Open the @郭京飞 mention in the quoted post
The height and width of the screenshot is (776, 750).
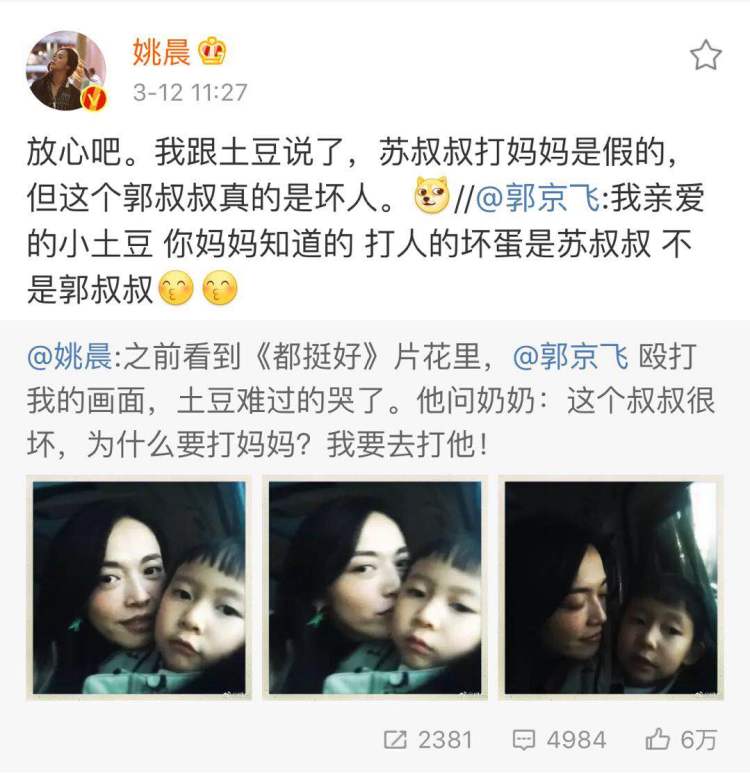(571, 358)
